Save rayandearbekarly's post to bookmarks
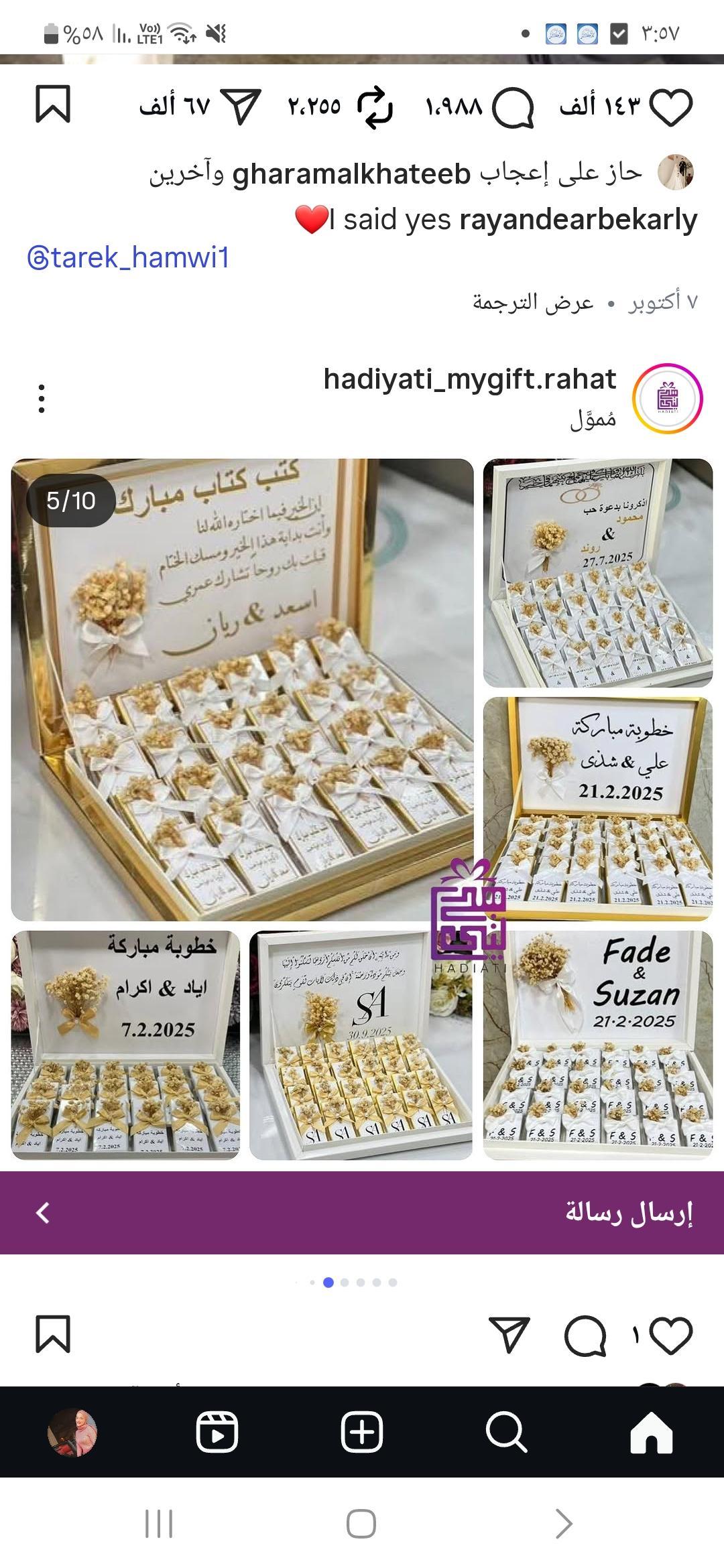 click(53, 104)
